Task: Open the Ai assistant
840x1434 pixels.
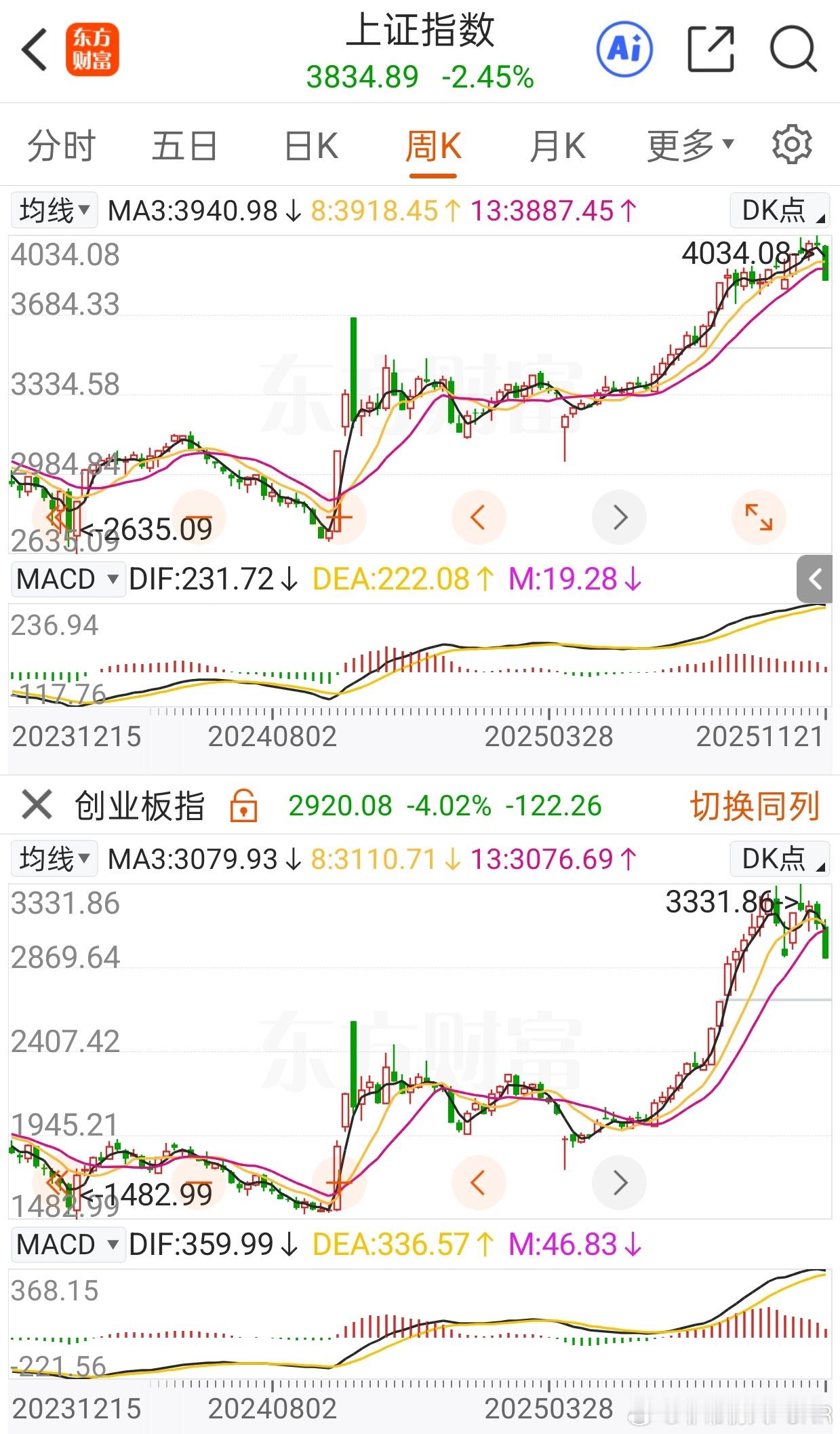Action: coord(624,49)
